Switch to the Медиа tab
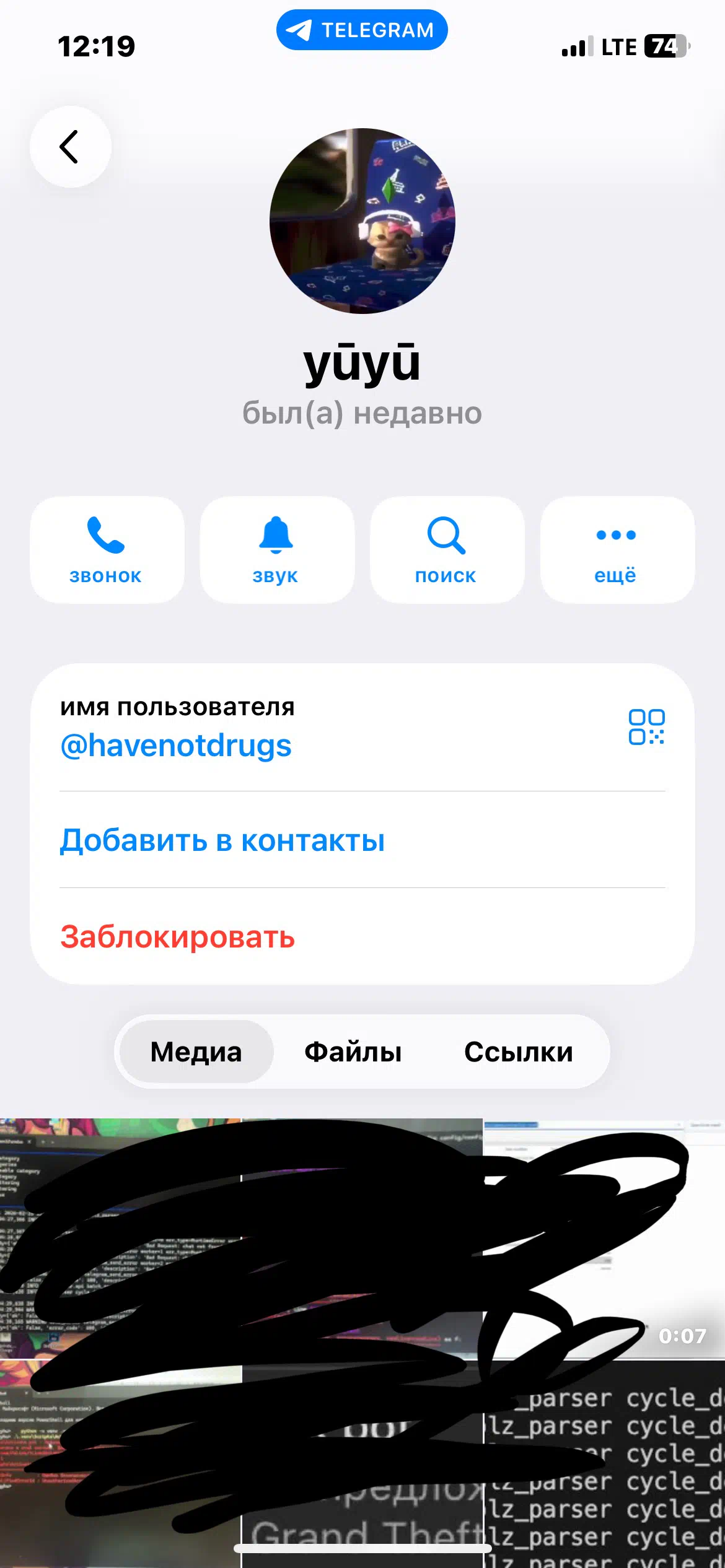 tap(196, 1052)
